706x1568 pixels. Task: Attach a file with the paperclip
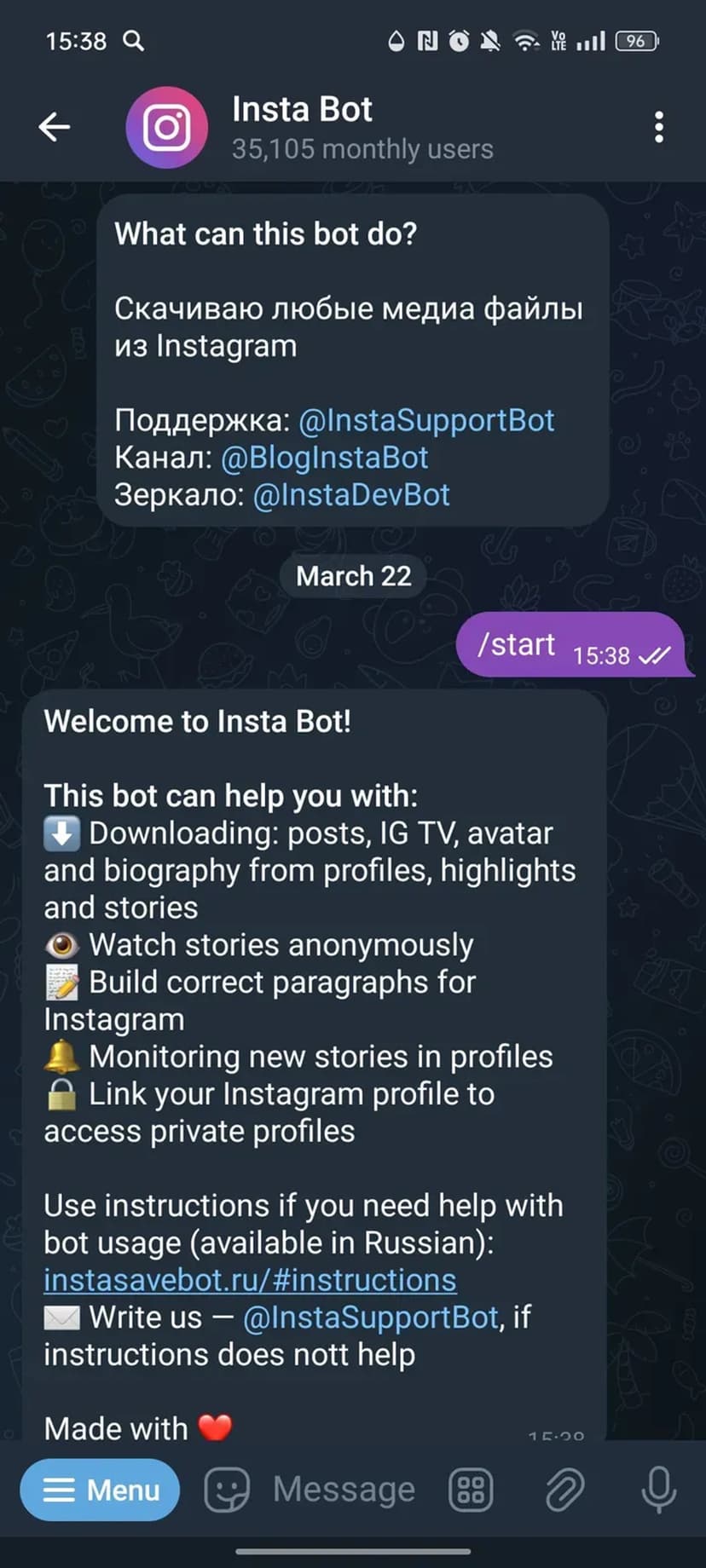[x=564, y=1490]
